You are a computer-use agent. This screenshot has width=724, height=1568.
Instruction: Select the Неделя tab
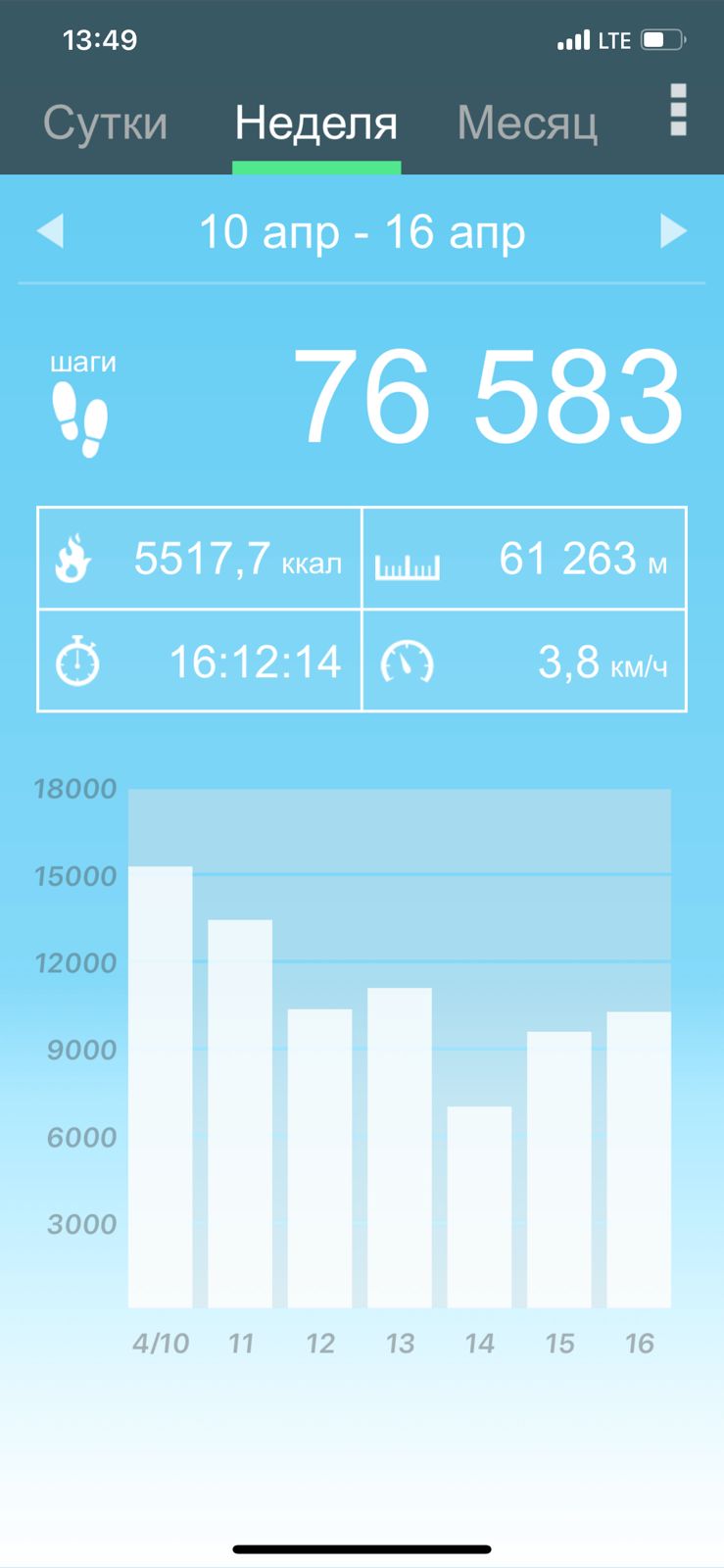[x=316, y=124]
